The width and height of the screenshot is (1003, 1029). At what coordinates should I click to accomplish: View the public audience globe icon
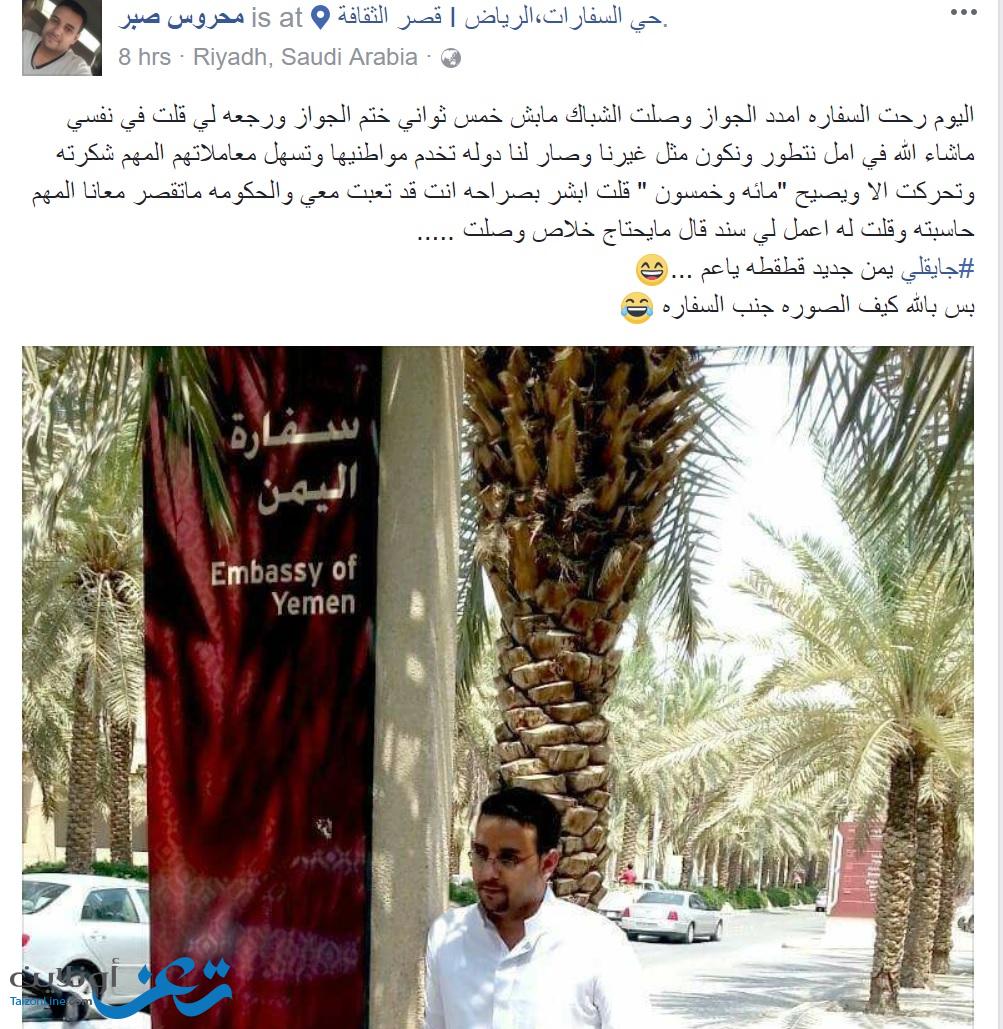point(450,59)
